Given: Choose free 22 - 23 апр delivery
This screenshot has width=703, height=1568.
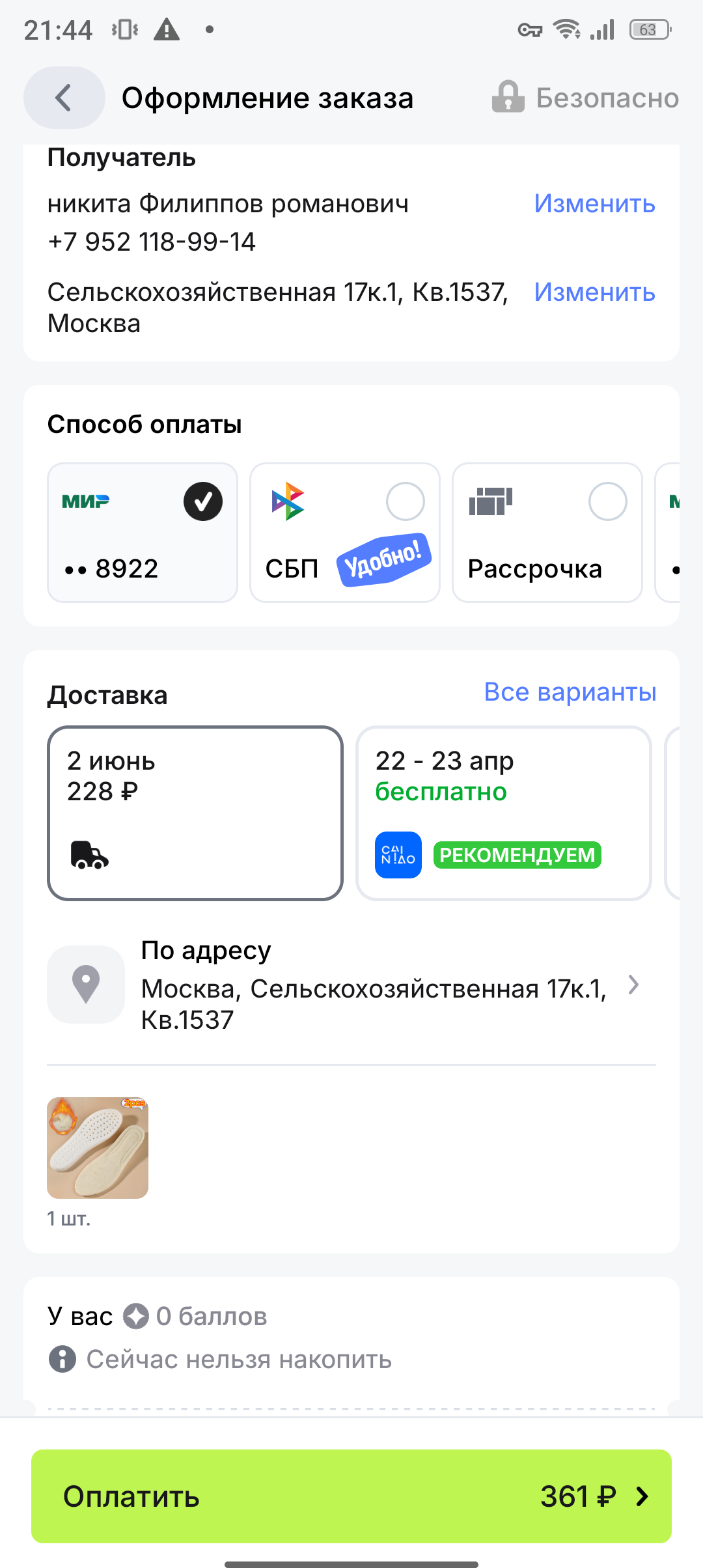Looking at the screenshot, I should click(x=503, y=813).
